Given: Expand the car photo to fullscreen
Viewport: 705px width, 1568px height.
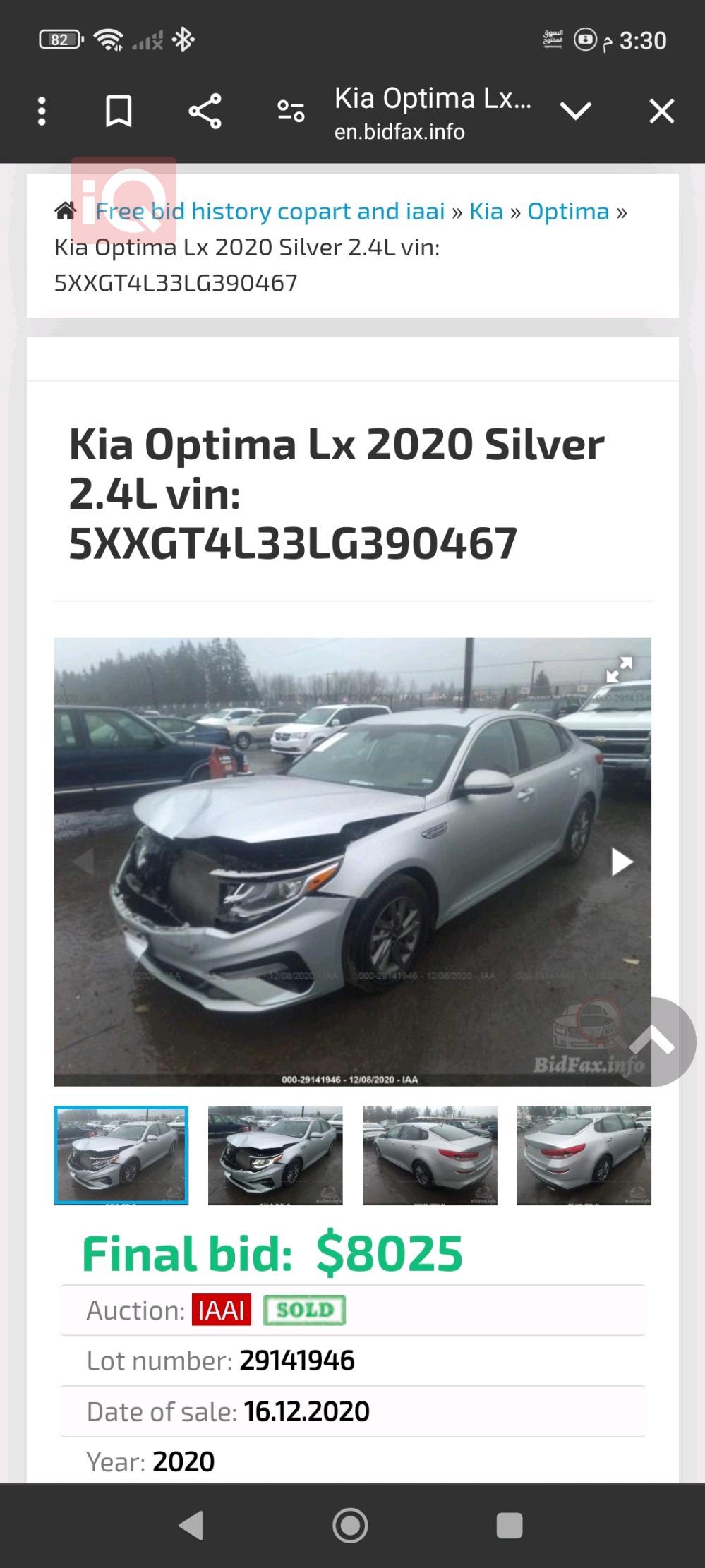Looking at the screenshot, I should click(619, 669).
